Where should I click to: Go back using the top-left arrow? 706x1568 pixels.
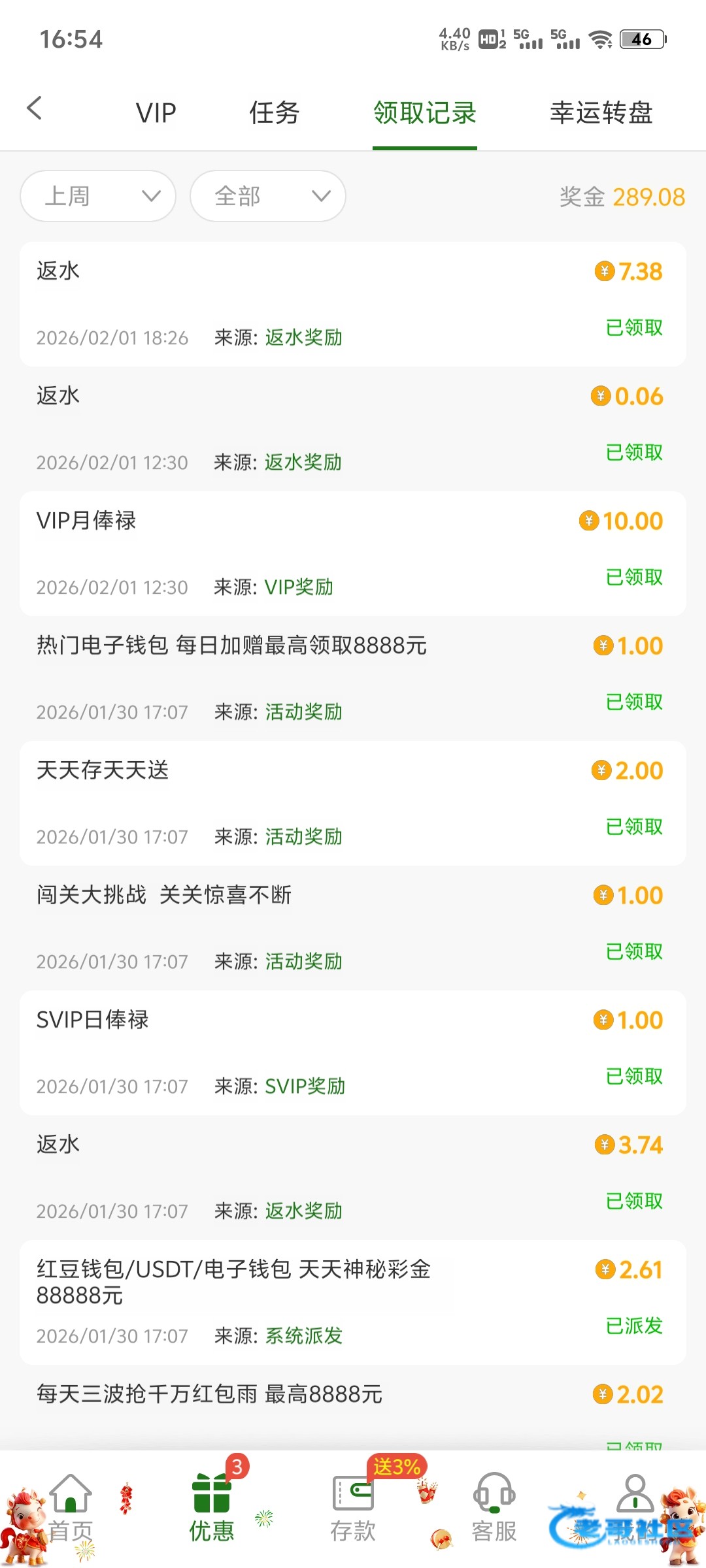35,108
